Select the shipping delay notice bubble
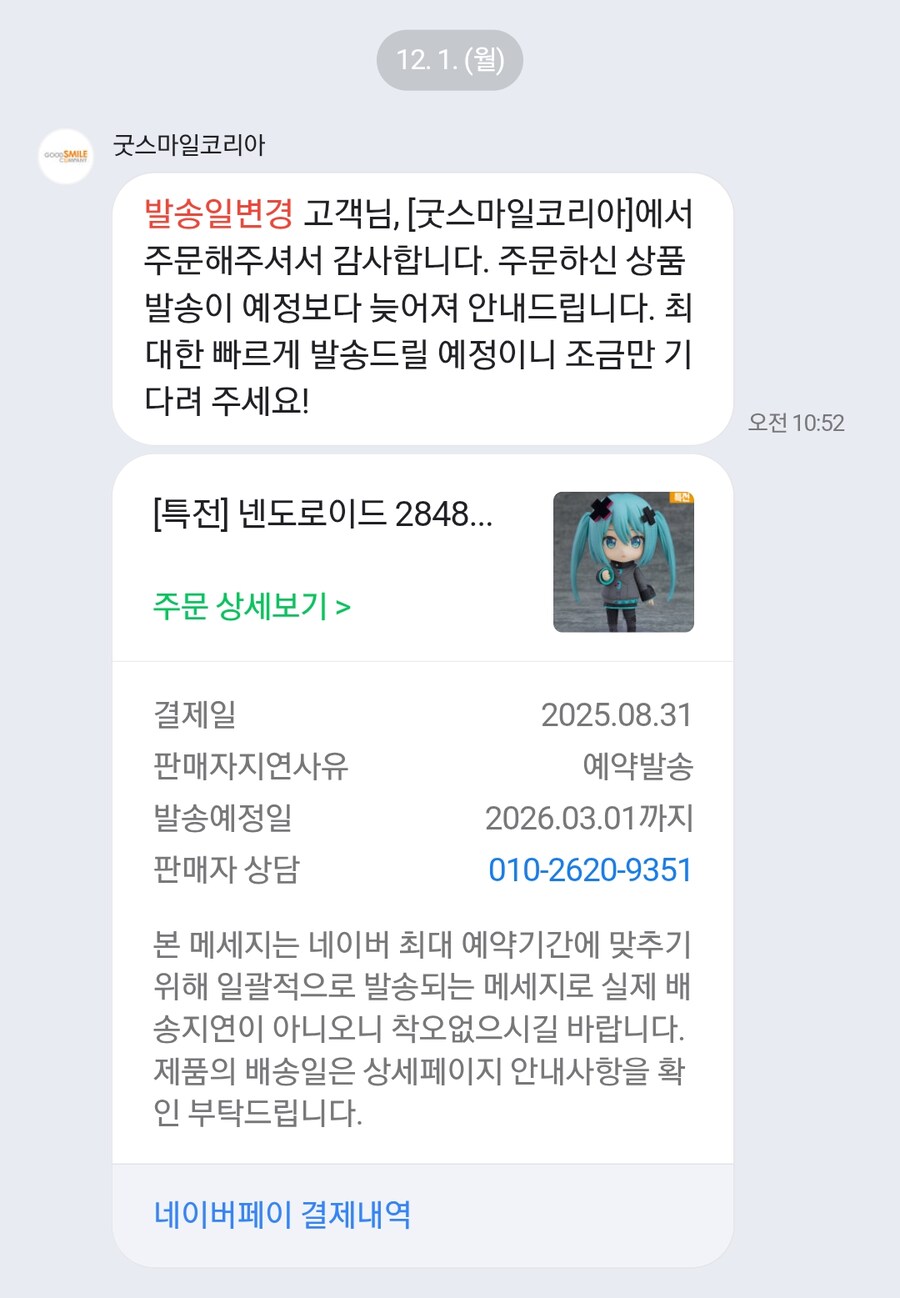This screenshot has height=1298, width=900. 420,305
